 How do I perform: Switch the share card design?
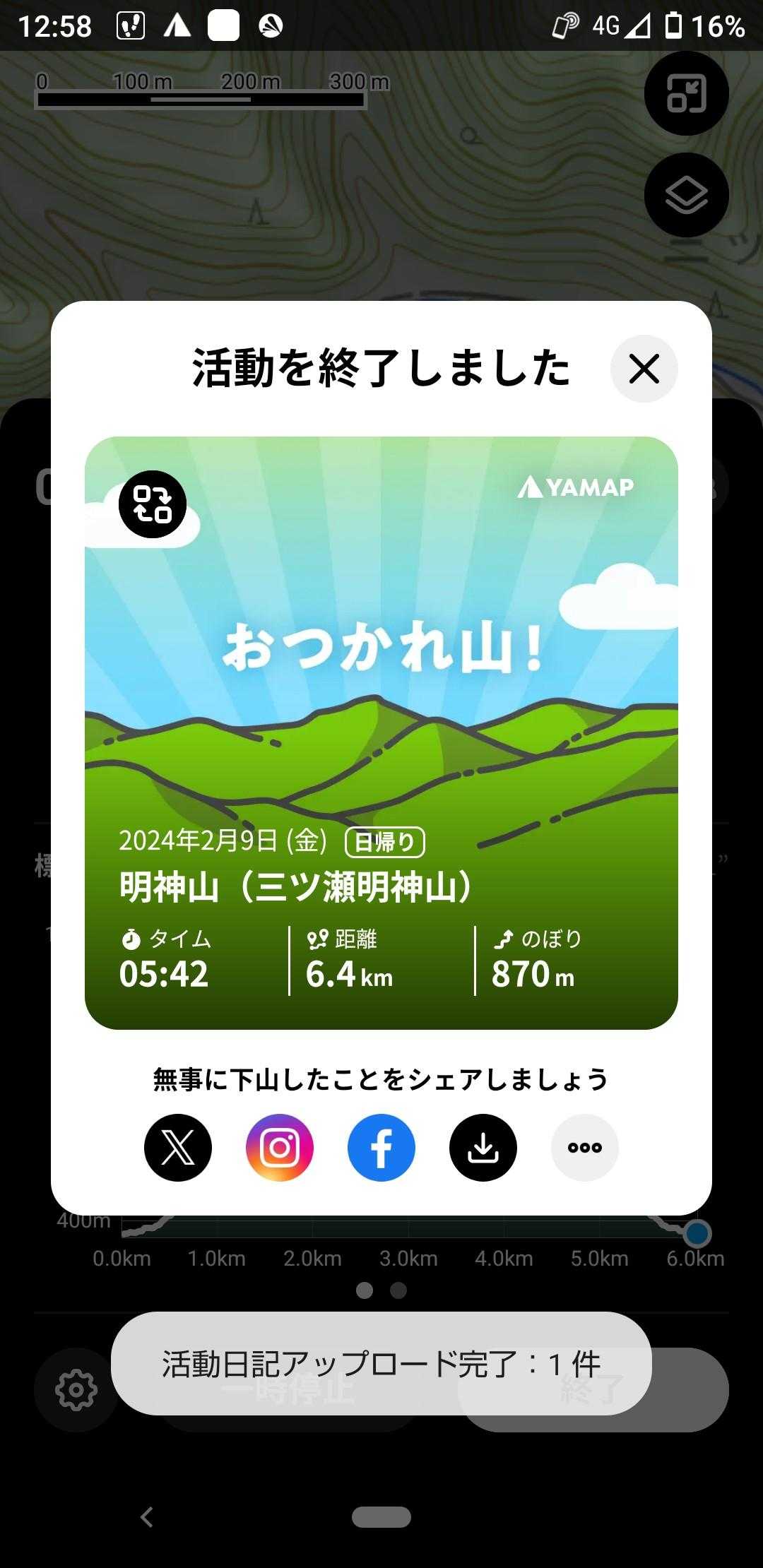pyautogui.click(x=153, y=504)
